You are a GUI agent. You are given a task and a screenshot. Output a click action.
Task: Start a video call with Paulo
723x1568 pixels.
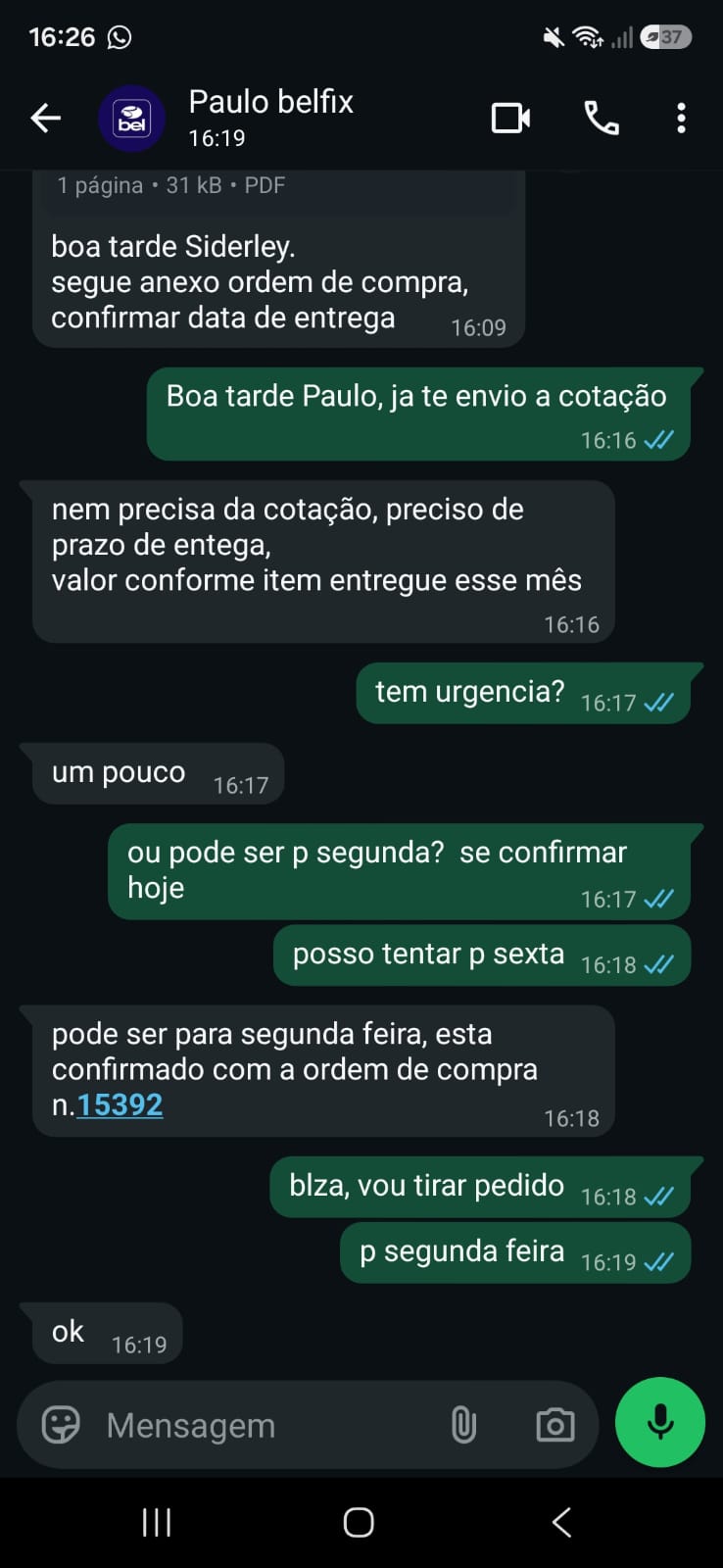pos(510,119)
